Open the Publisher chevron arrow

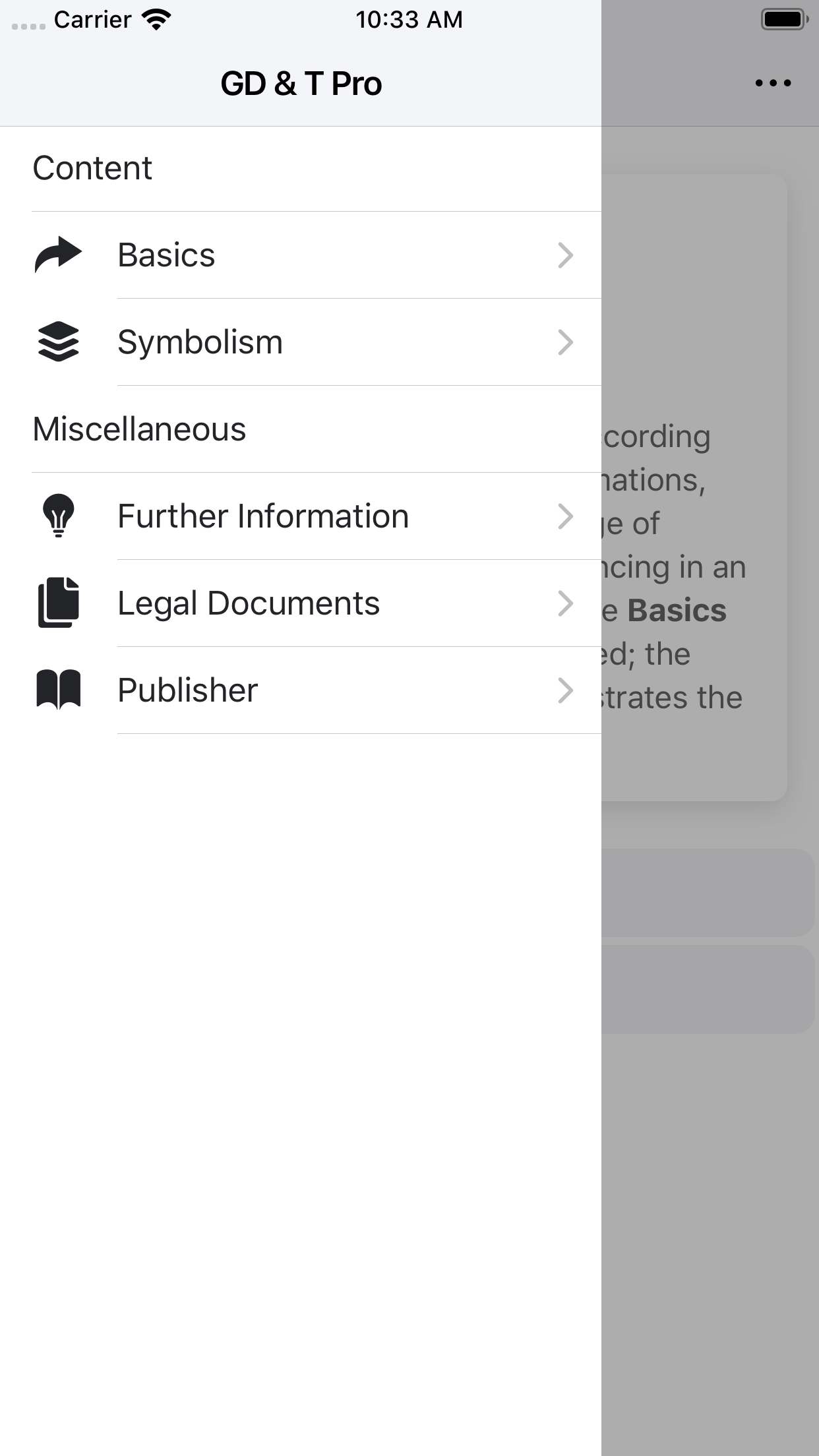566,690
